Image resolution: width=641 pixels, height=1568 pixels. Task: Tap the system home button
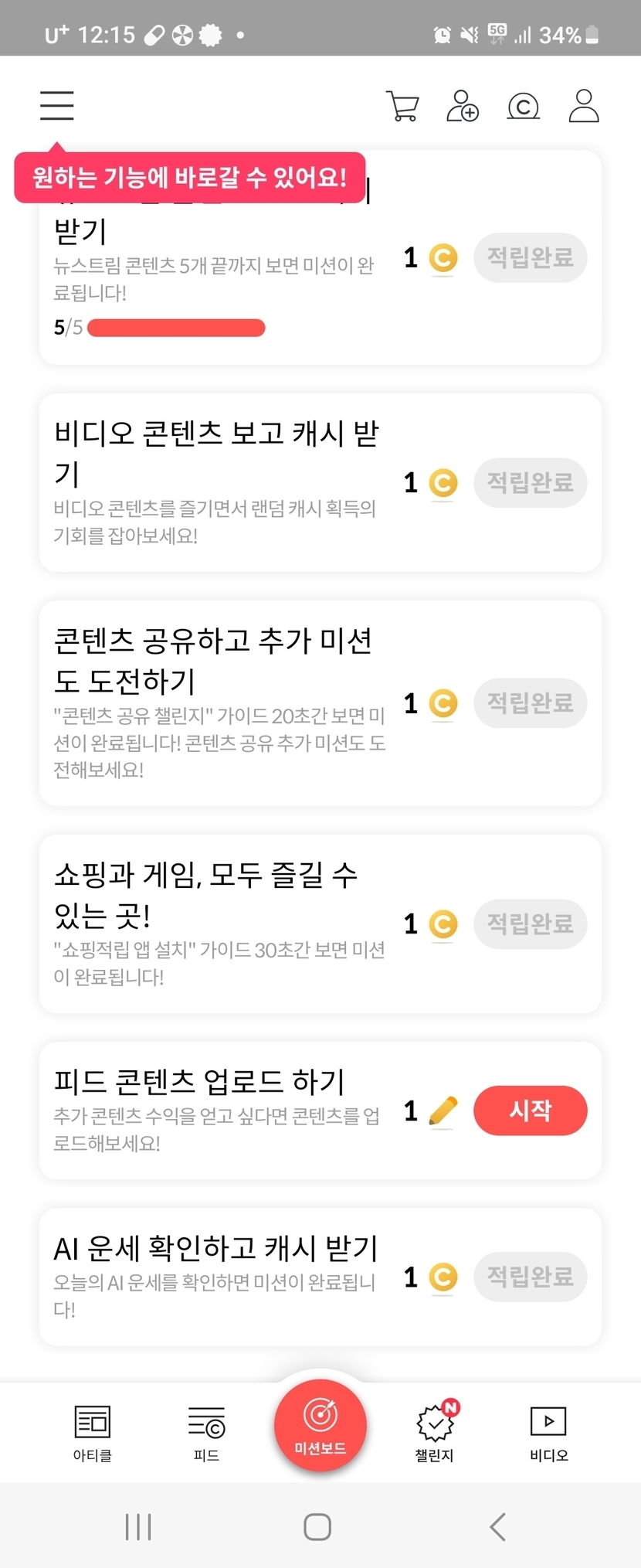click(x=317, y=1527)
